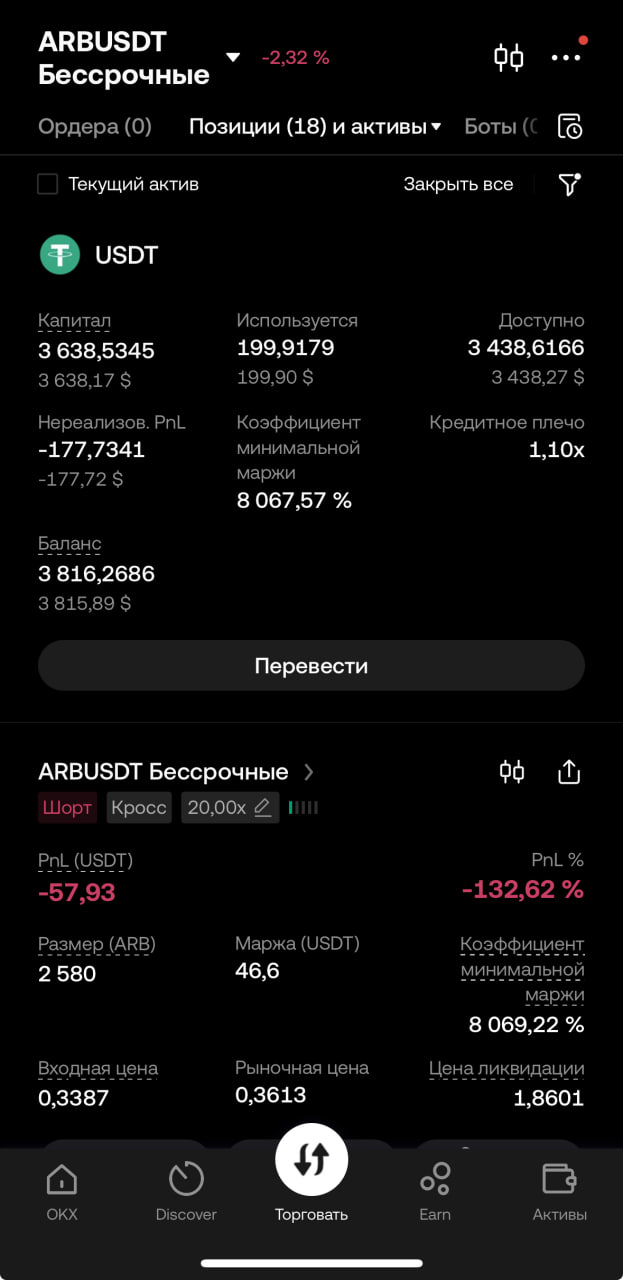Open the Активы assets tab
The width and height of the screenshot is (623, 1280).
[x=560, y=1193]
